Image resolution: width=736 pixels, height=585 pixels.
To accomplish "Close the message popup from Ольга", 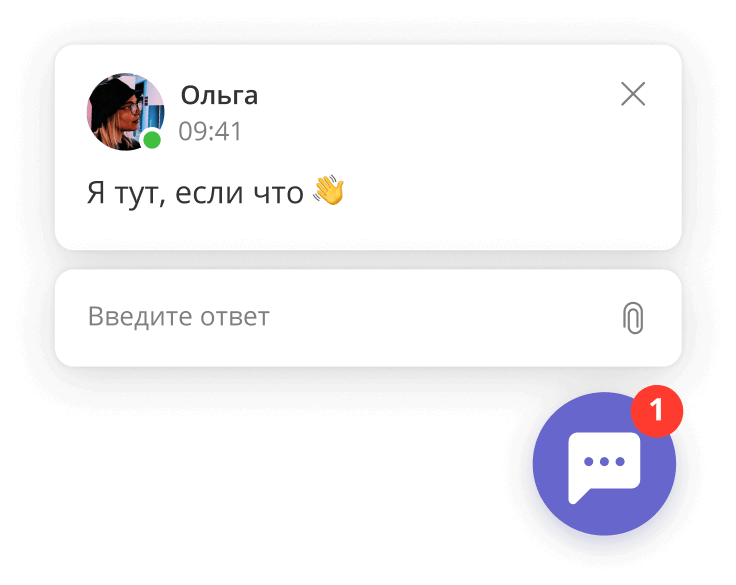I will point(633,94).
